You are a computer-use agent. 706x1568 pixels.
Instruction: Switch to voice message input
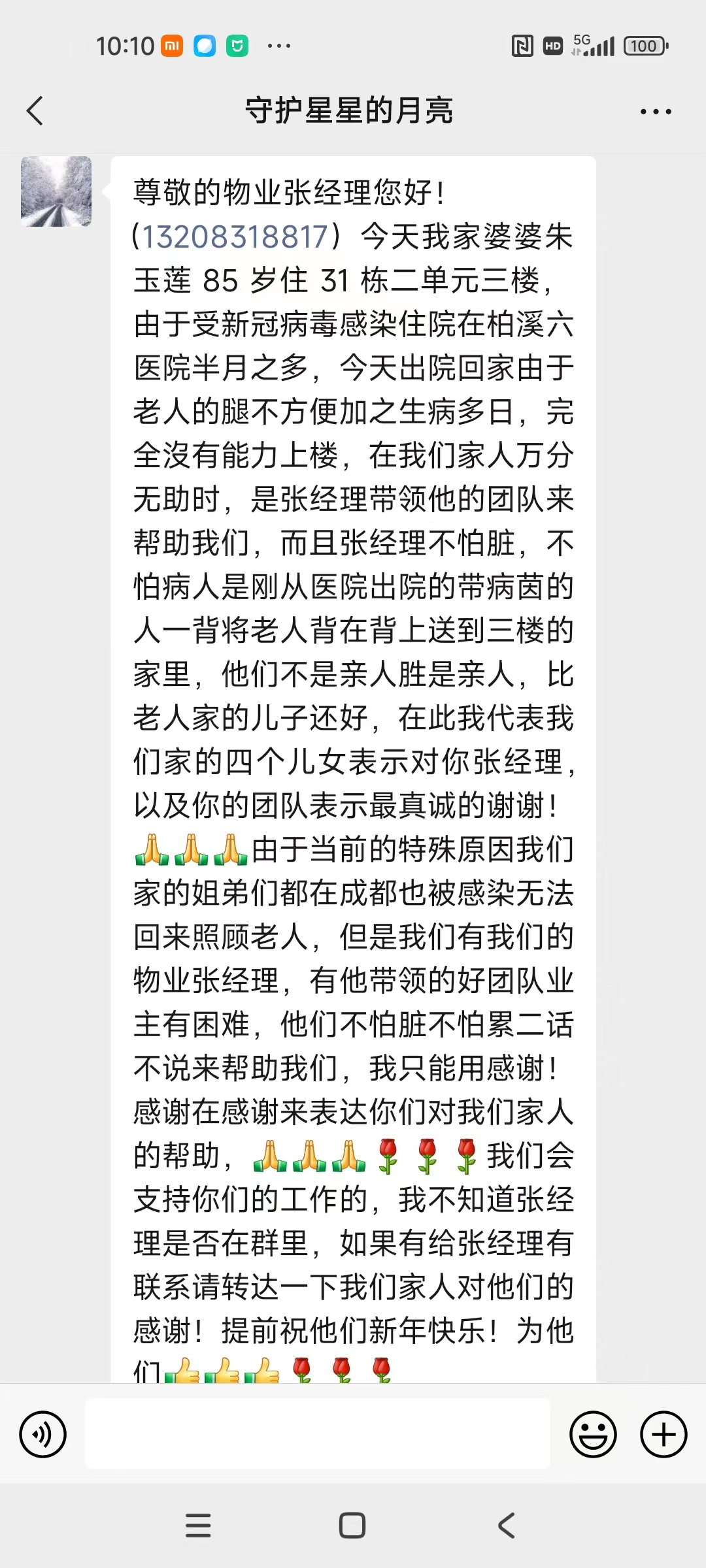[x=43, y=1435]
